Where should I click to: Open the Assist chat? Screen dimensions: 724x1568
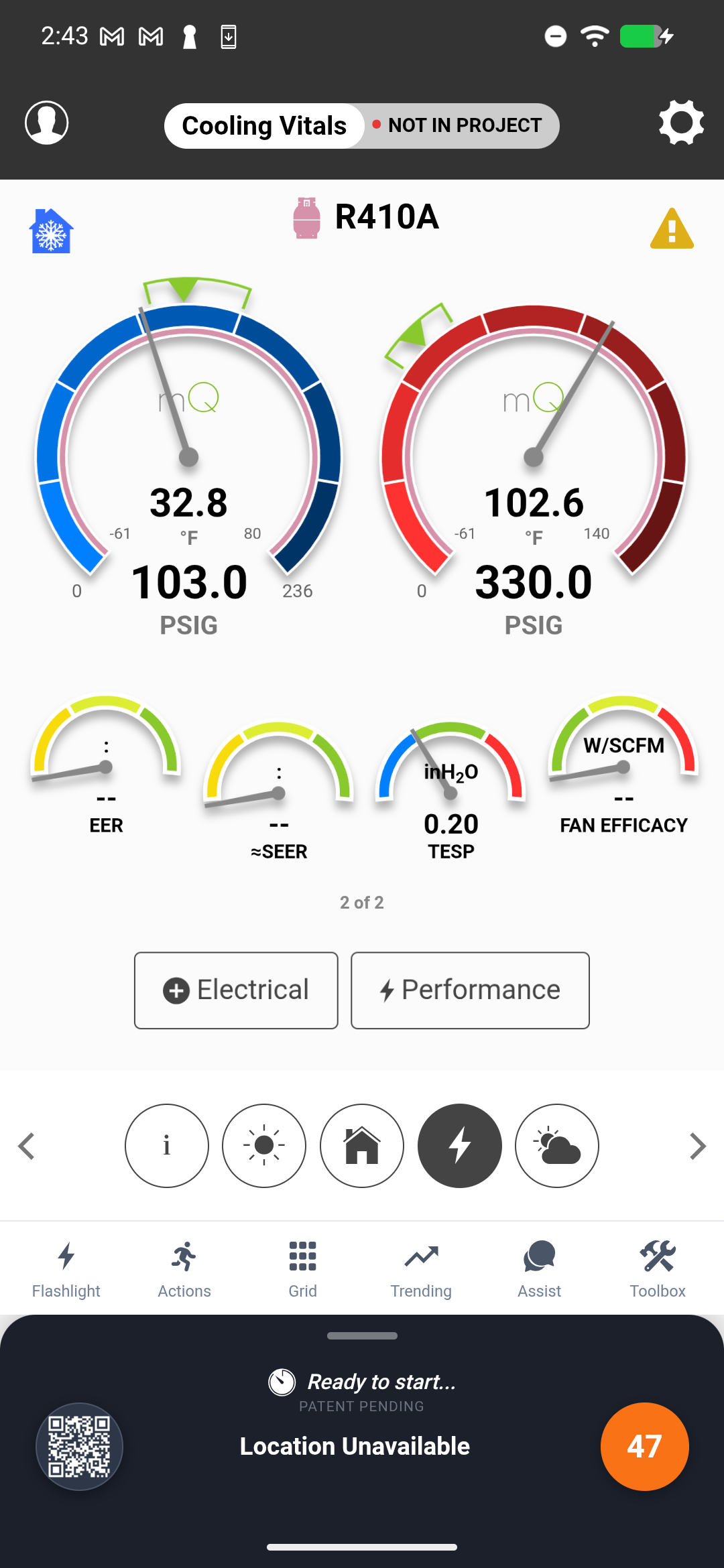pyautogui.click(x=539, y=1268)
